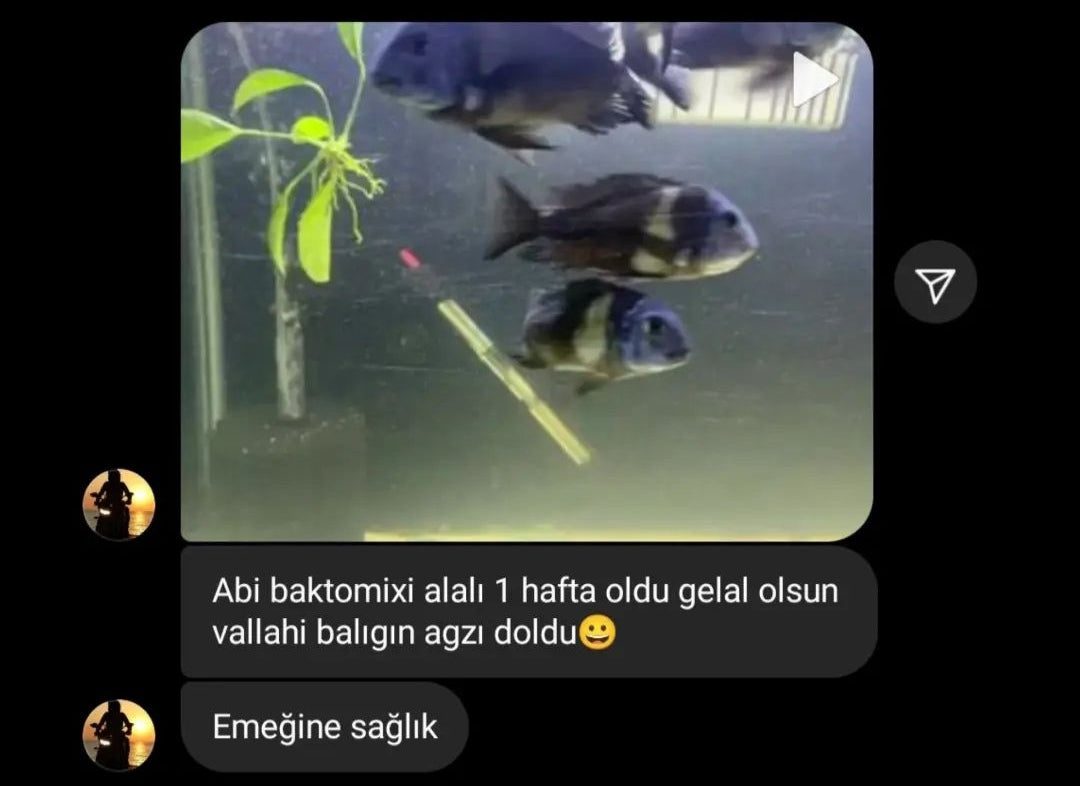Screen dimensions: 1080x786
Task: Open sender's avatar next to Emeğine sağlık
Action: coord(119,735)
